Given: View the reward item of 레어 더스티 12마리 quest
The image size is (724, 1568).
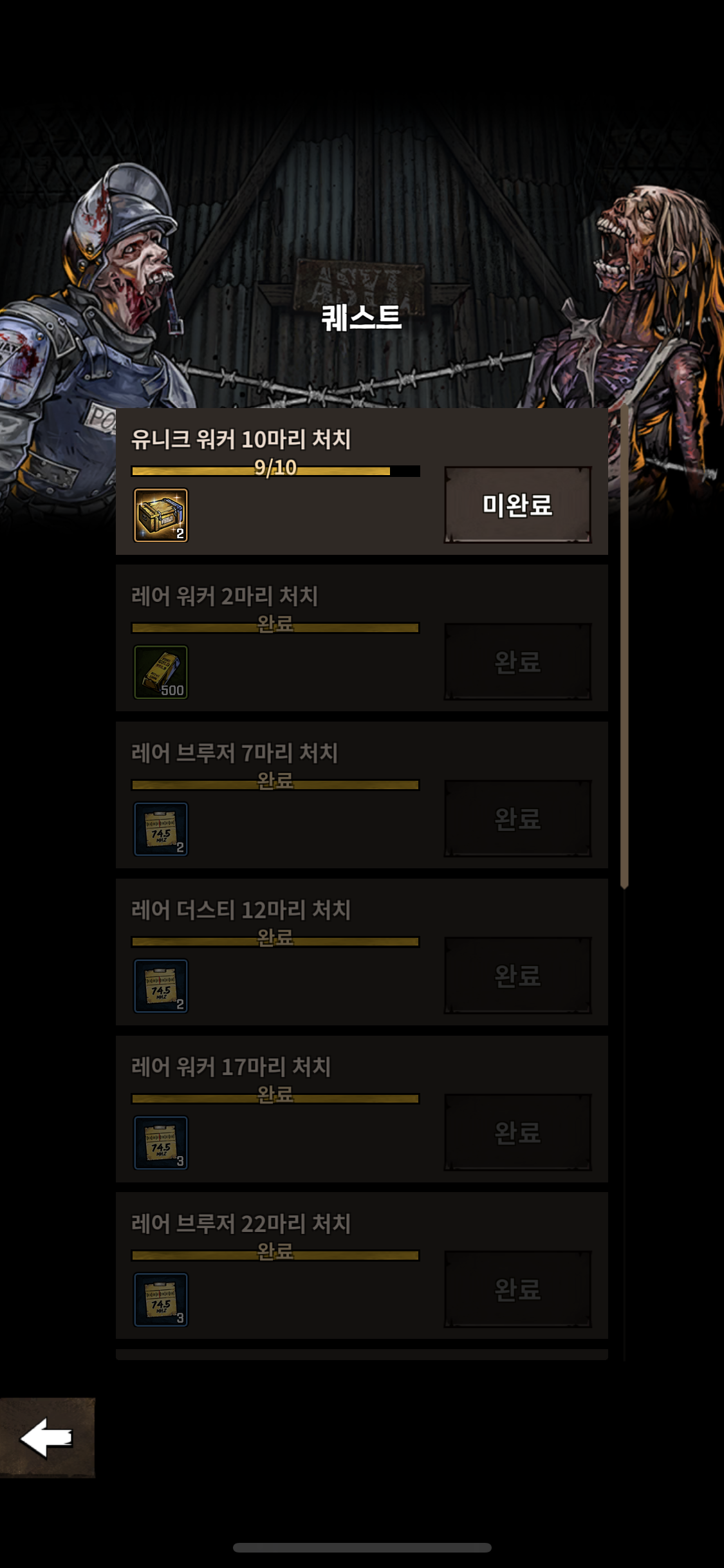Looking at the screenshot, I should [x=161, y=985].
